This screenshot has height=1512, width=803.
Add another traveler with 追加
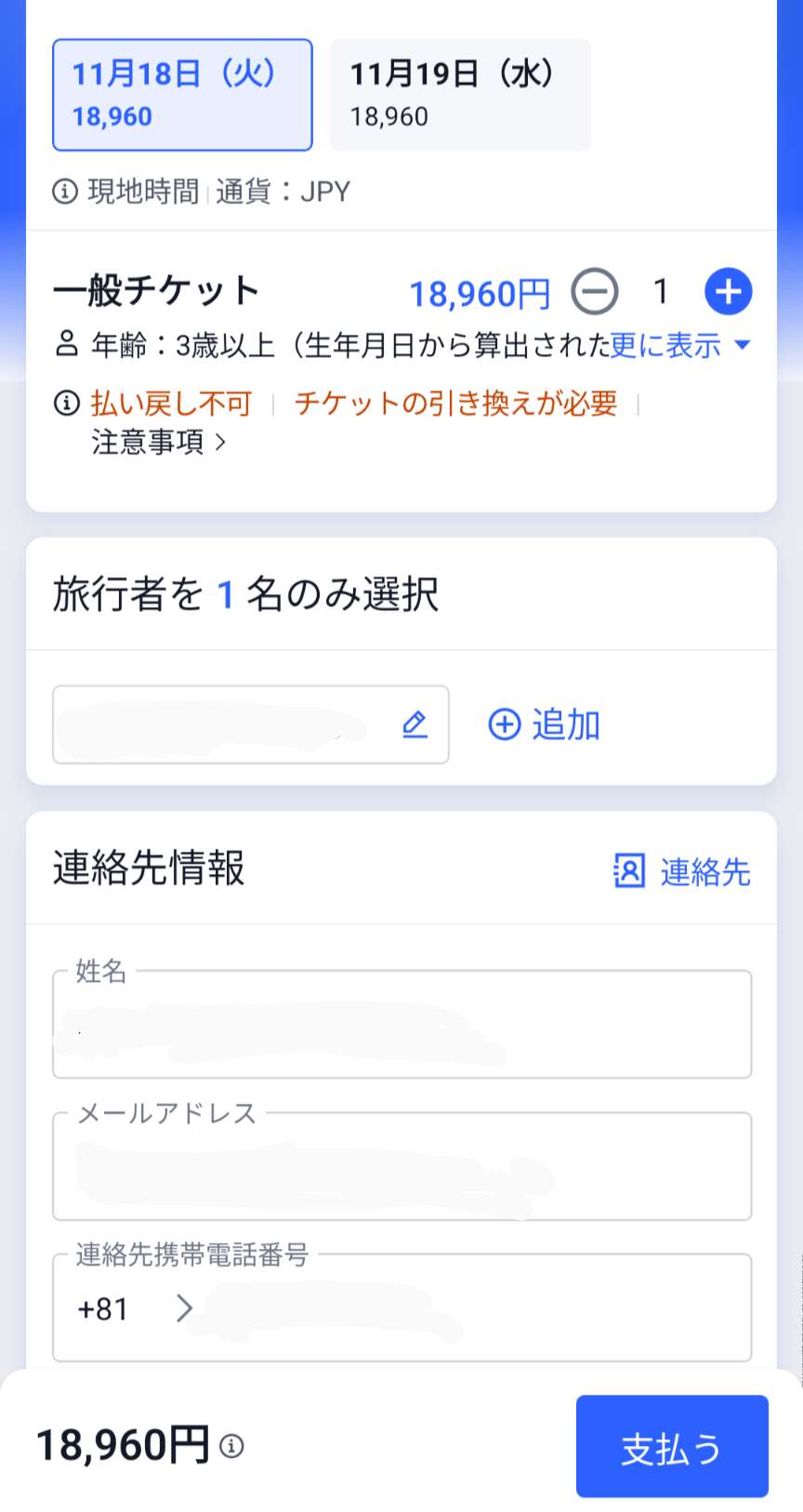(543, 724)
